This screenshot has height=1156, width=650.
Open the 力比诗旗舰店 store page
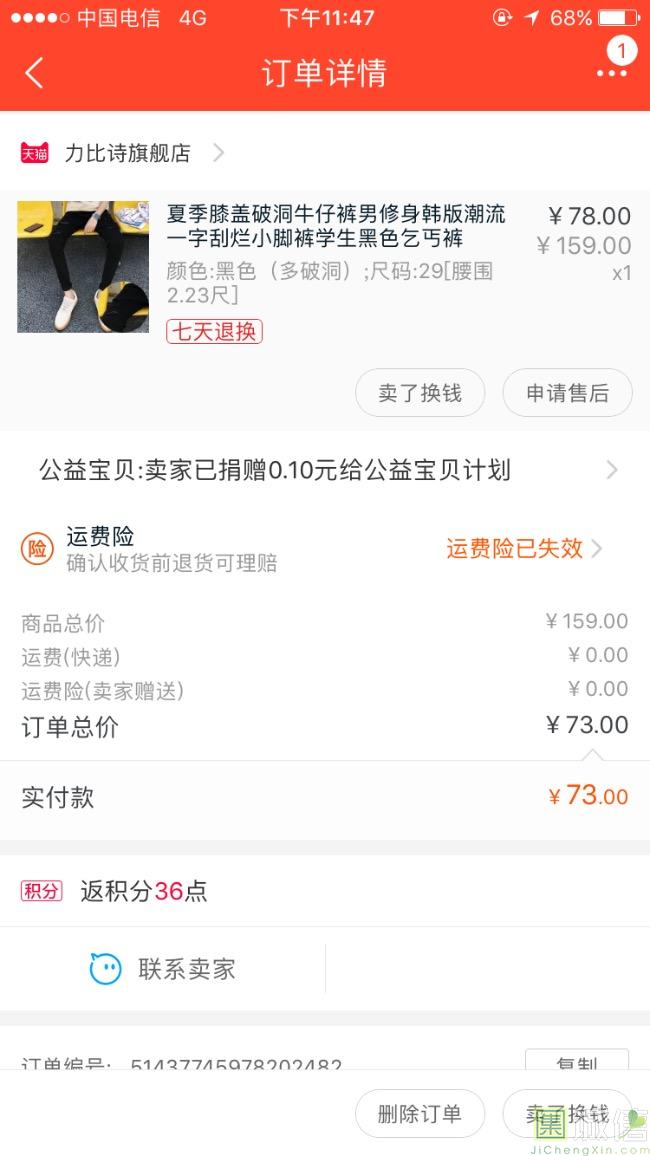(127, 153)
